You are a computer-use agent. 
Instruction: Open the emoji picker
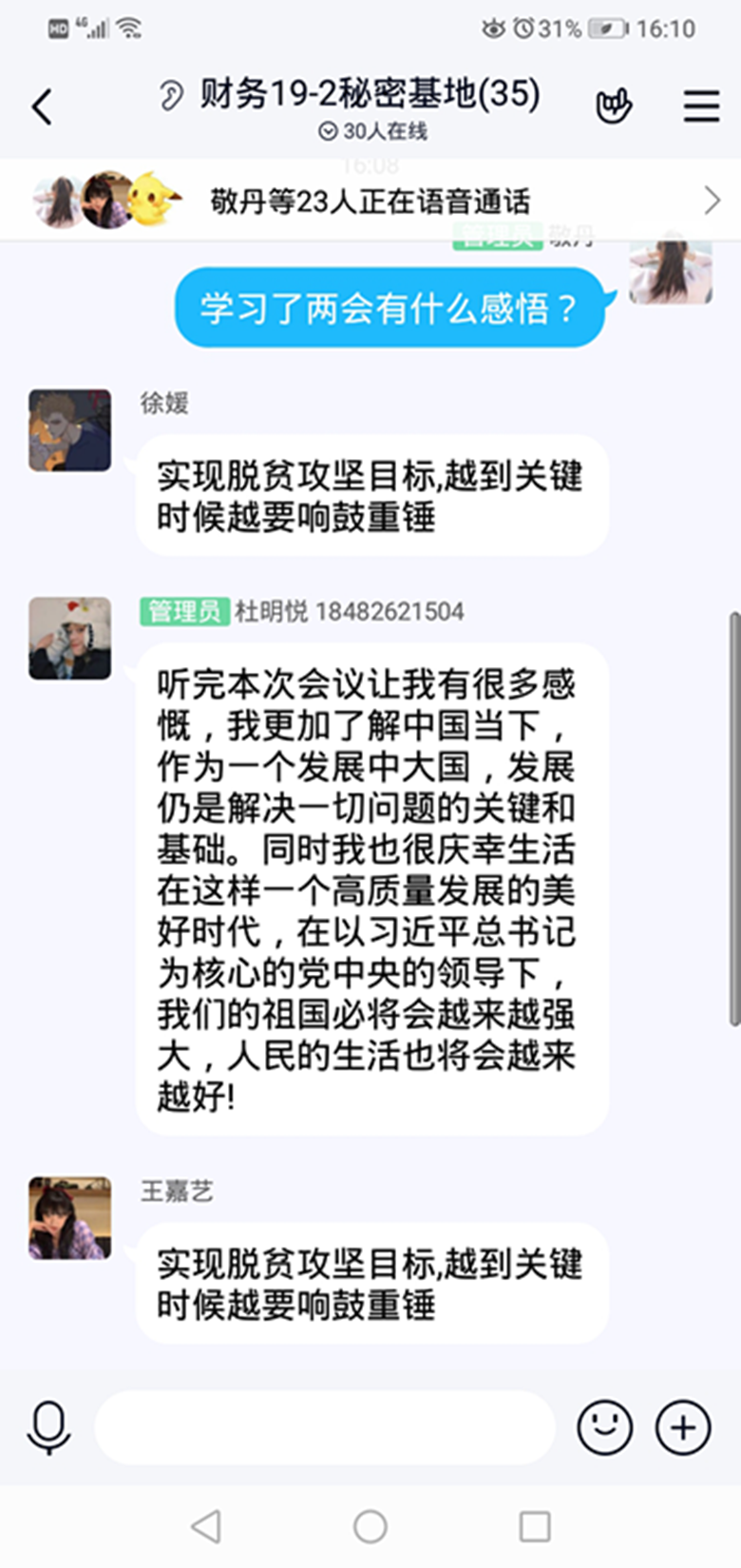[x=604, y=1427]
